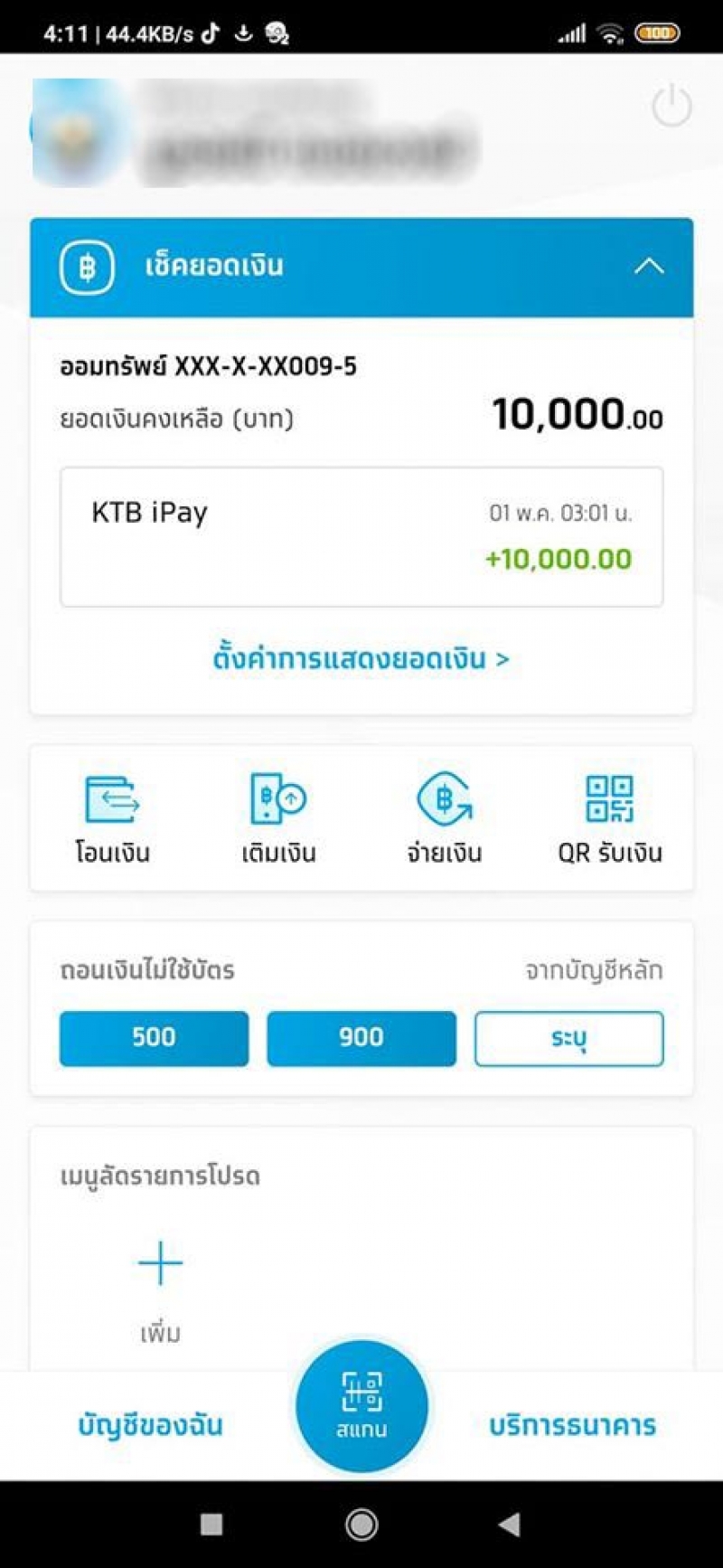Switch to บัญชีของฉัน tab
The image size is (723, 1568).
(x=150, y=1425)
